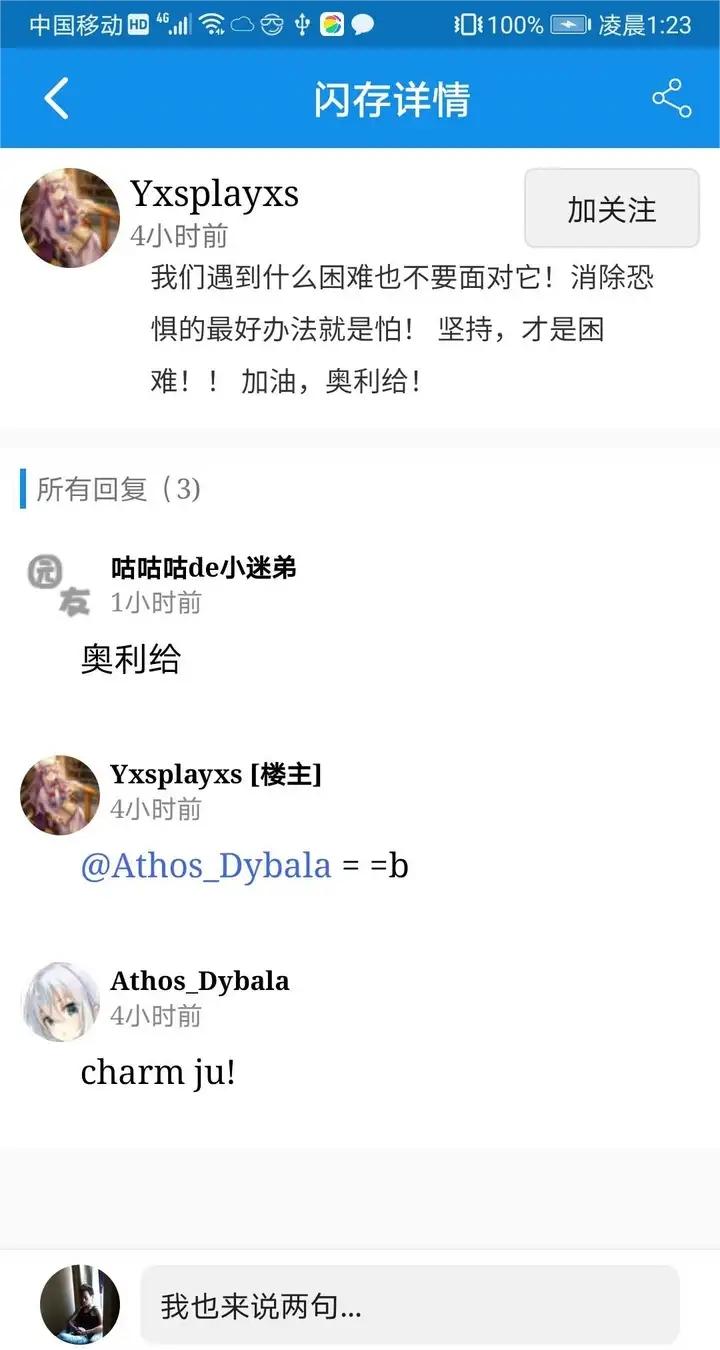Share this 闪存 post
Screen dimensions: 720x1350
(x=671, y=98)
